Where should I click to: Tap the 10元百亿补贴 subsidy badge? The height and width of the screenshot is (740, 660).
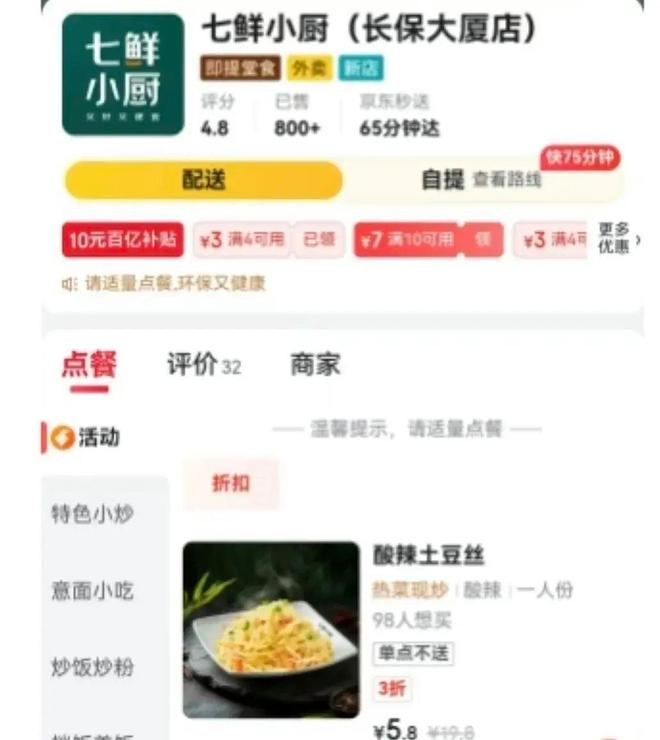123,240
